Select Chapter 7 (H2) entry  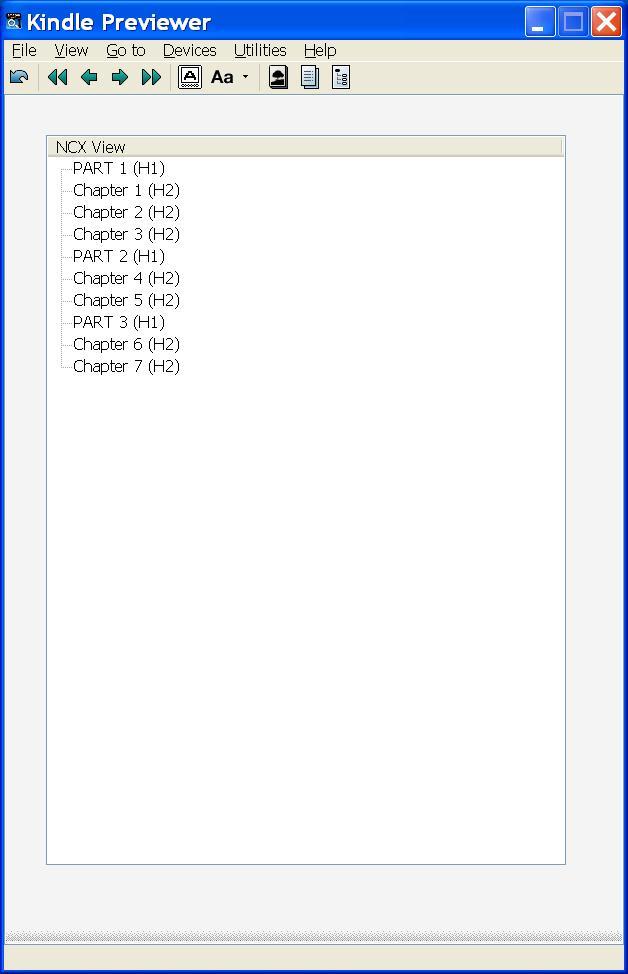point(126,366)
